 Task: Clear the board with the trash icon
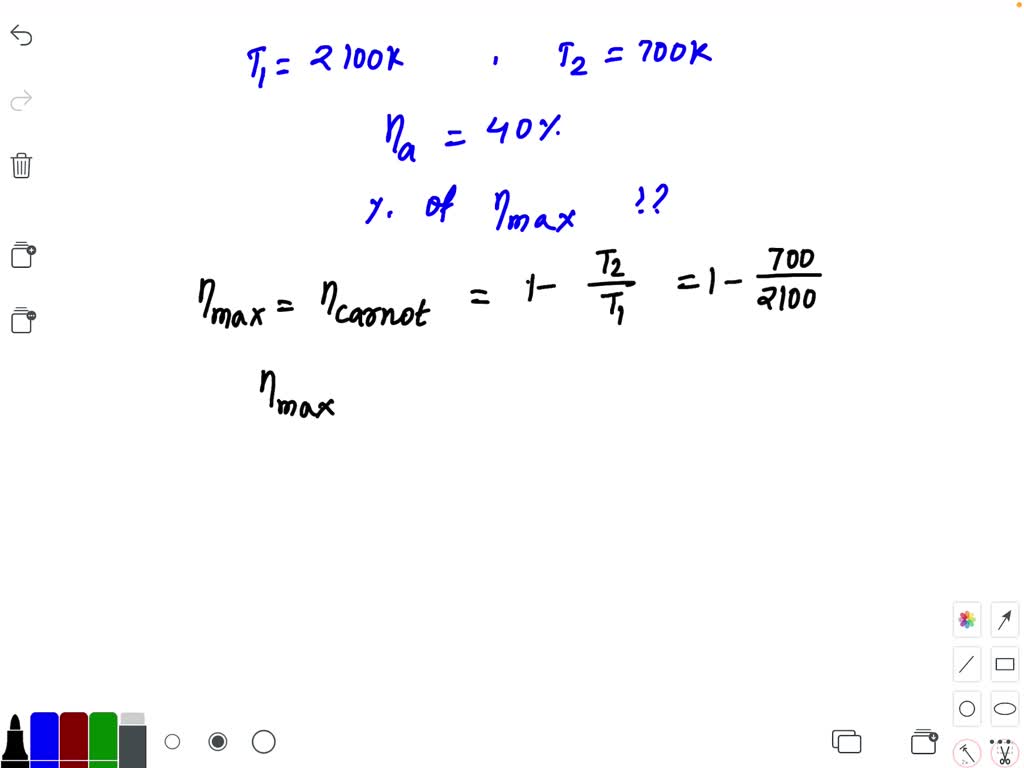point(21,166)
